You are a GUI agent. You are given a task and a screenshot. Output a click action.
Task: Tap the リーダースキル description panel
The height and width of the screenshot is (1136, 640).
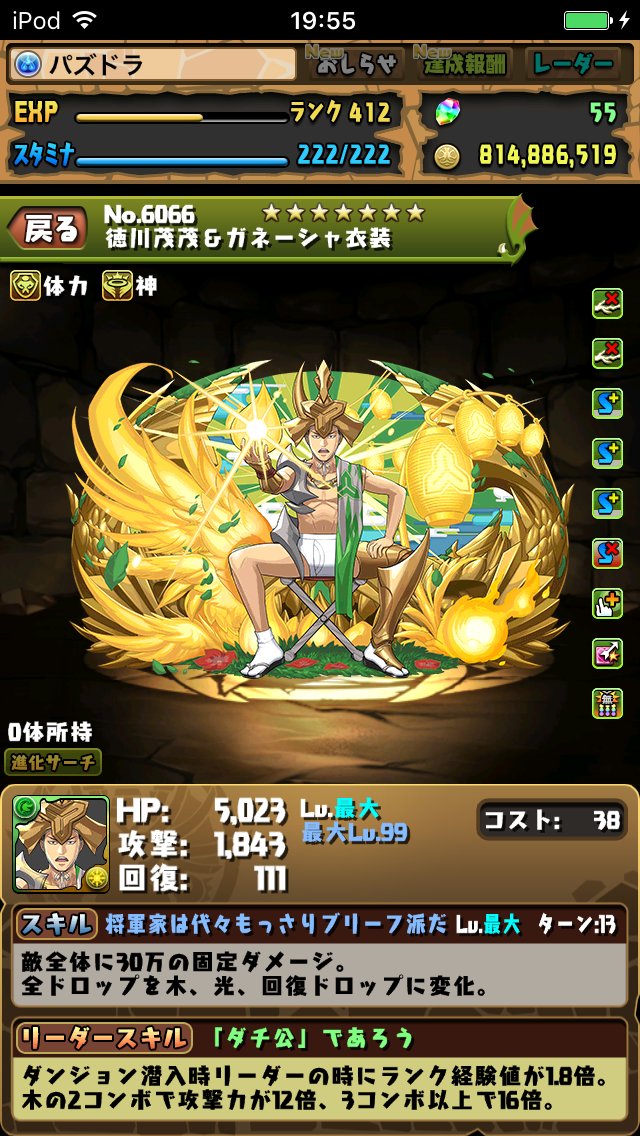click(x=319, y=1085)
